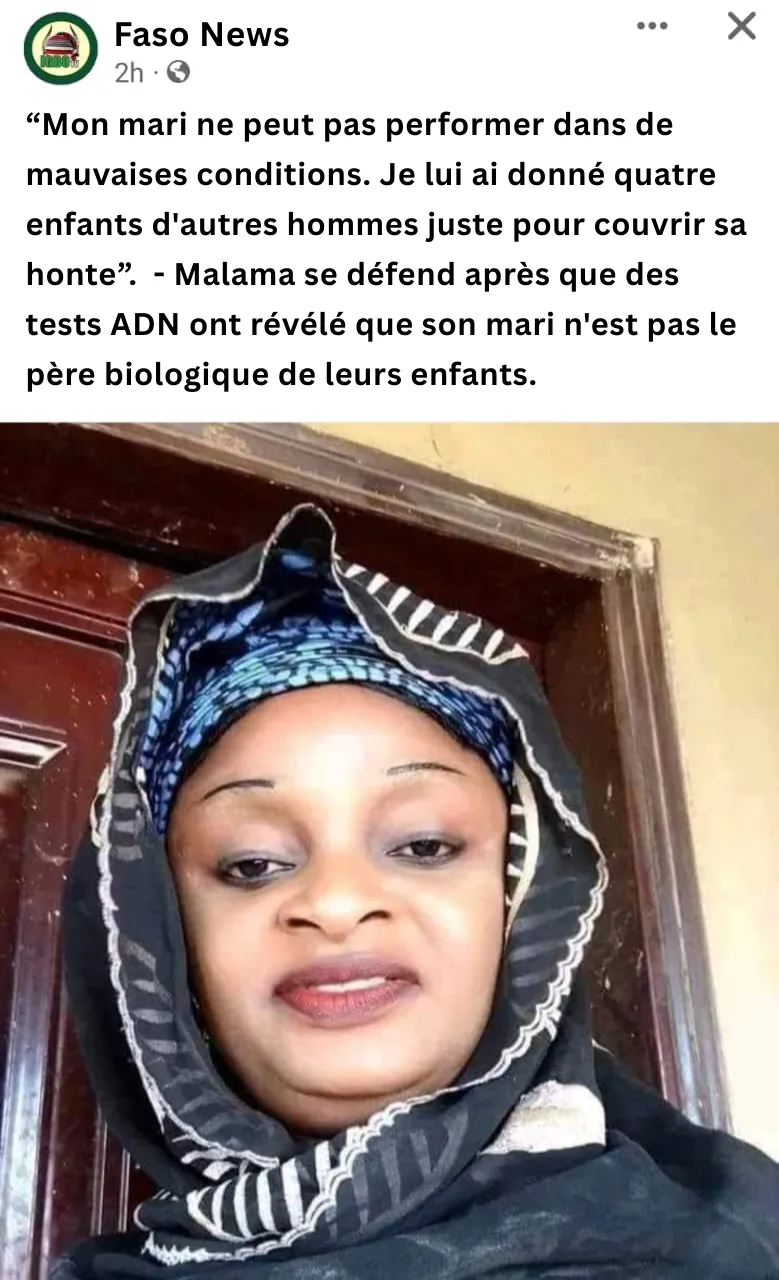Image resolution: width=779 pixels, height=1280 pixels.
Task: Open the Faso News page name
Action: click(201, 35)
